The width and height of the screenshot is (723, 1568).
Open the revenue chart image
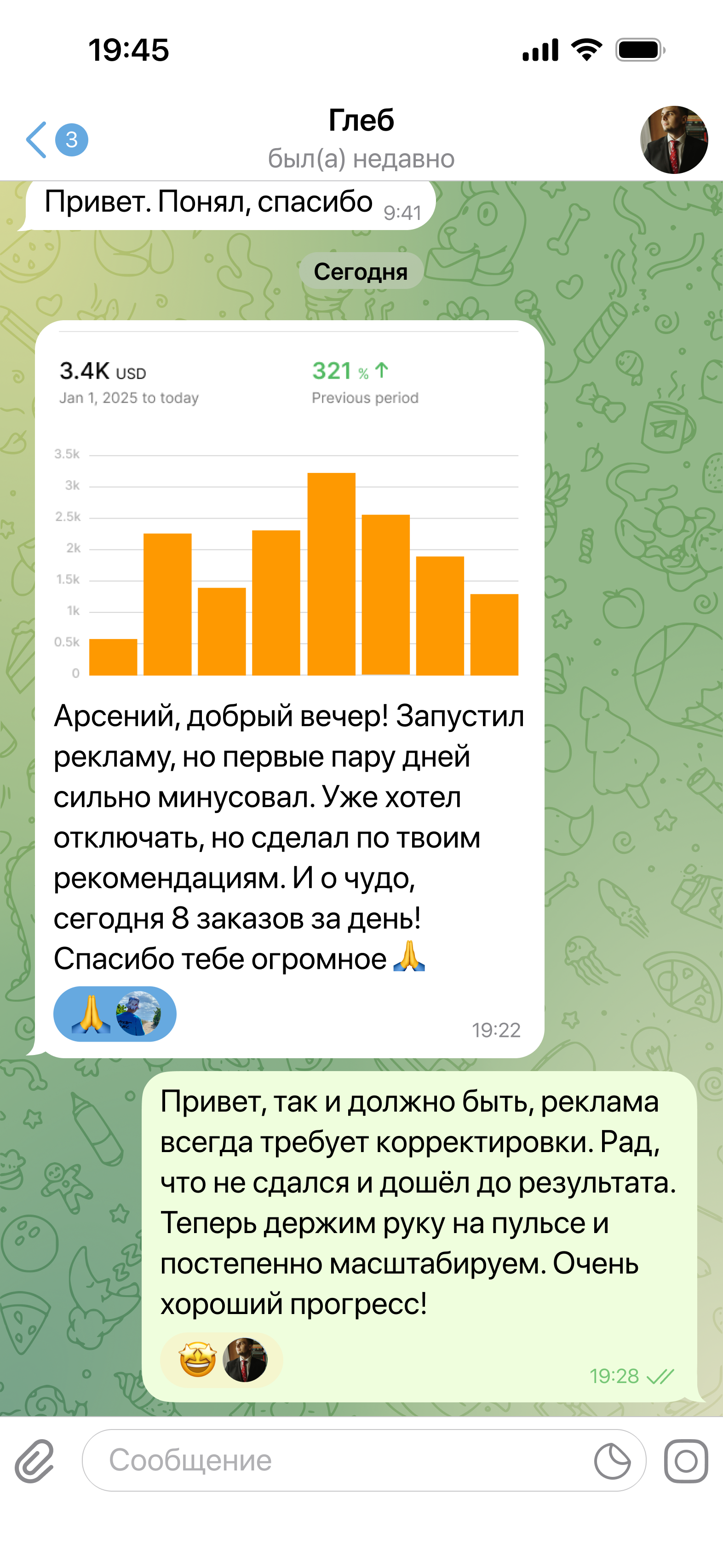click(x=289, y=505)
